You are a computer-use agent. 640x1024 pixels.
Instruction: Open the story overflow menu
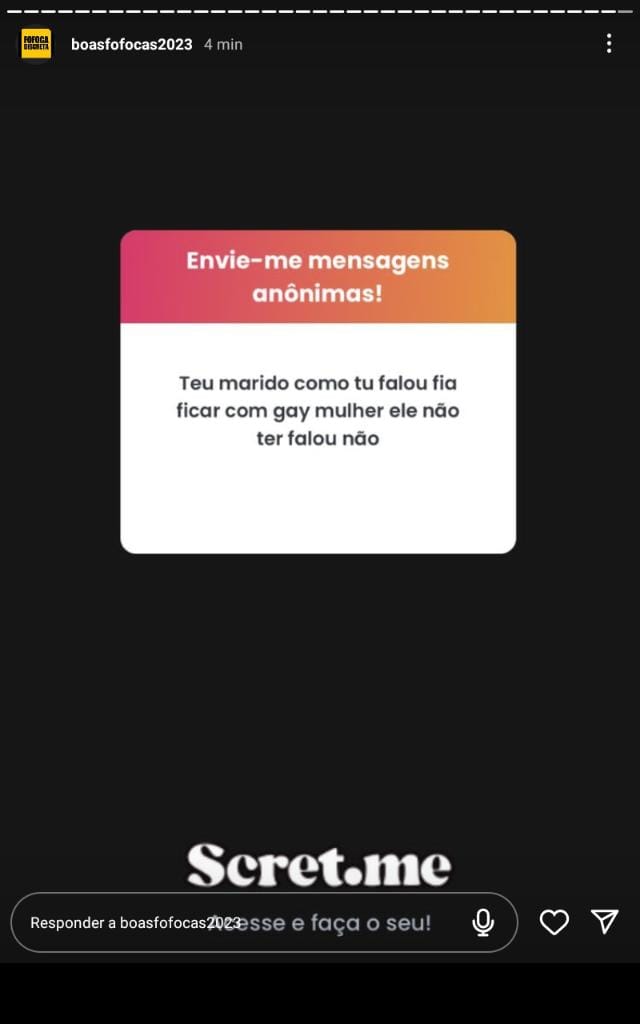[x=608, y=44]
